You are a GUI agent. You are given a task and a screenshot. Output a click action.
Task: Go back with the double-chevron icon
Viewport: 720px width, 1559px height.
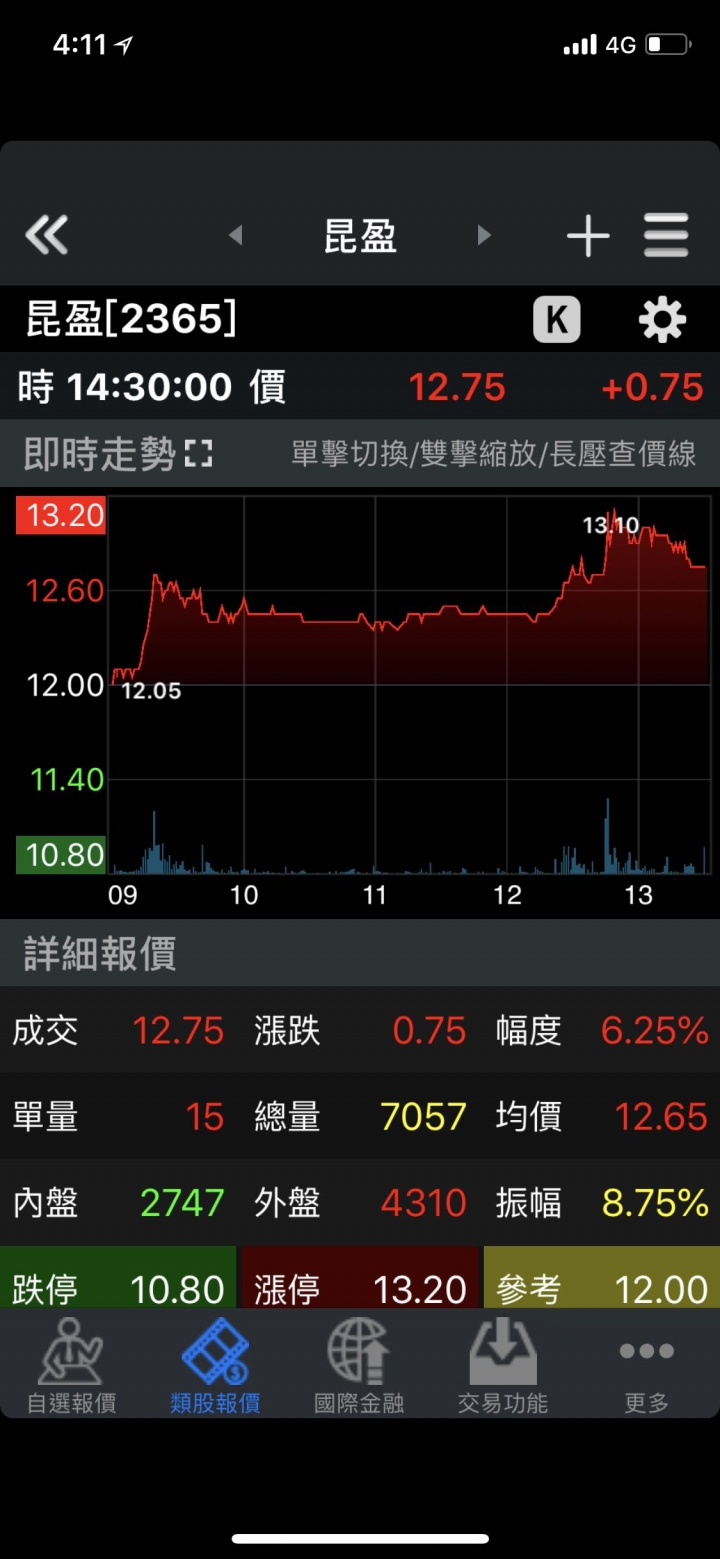coord(47,236)
